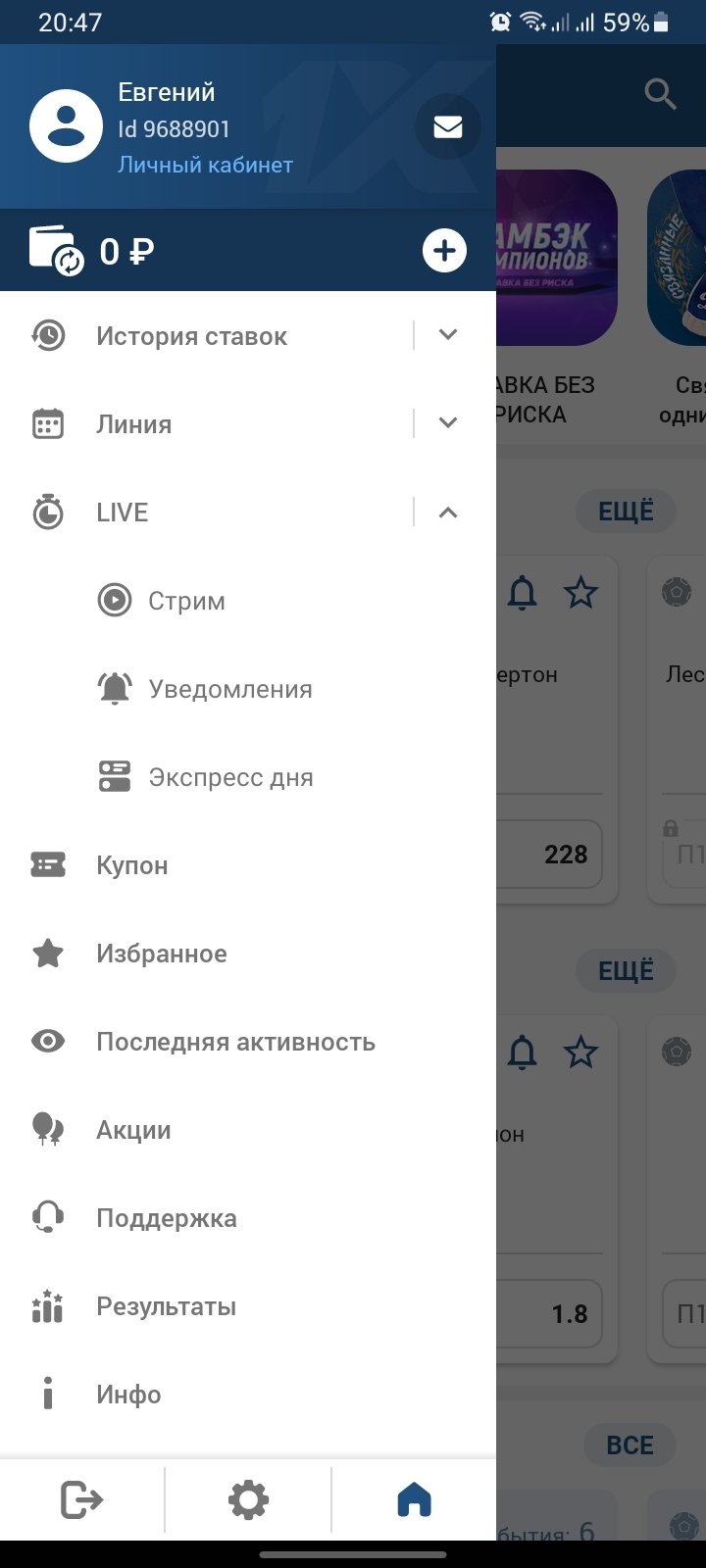Tap the search magnifier icon
Image resolution: width=706 pixels, height=1568 pixels.
[660, 95]
